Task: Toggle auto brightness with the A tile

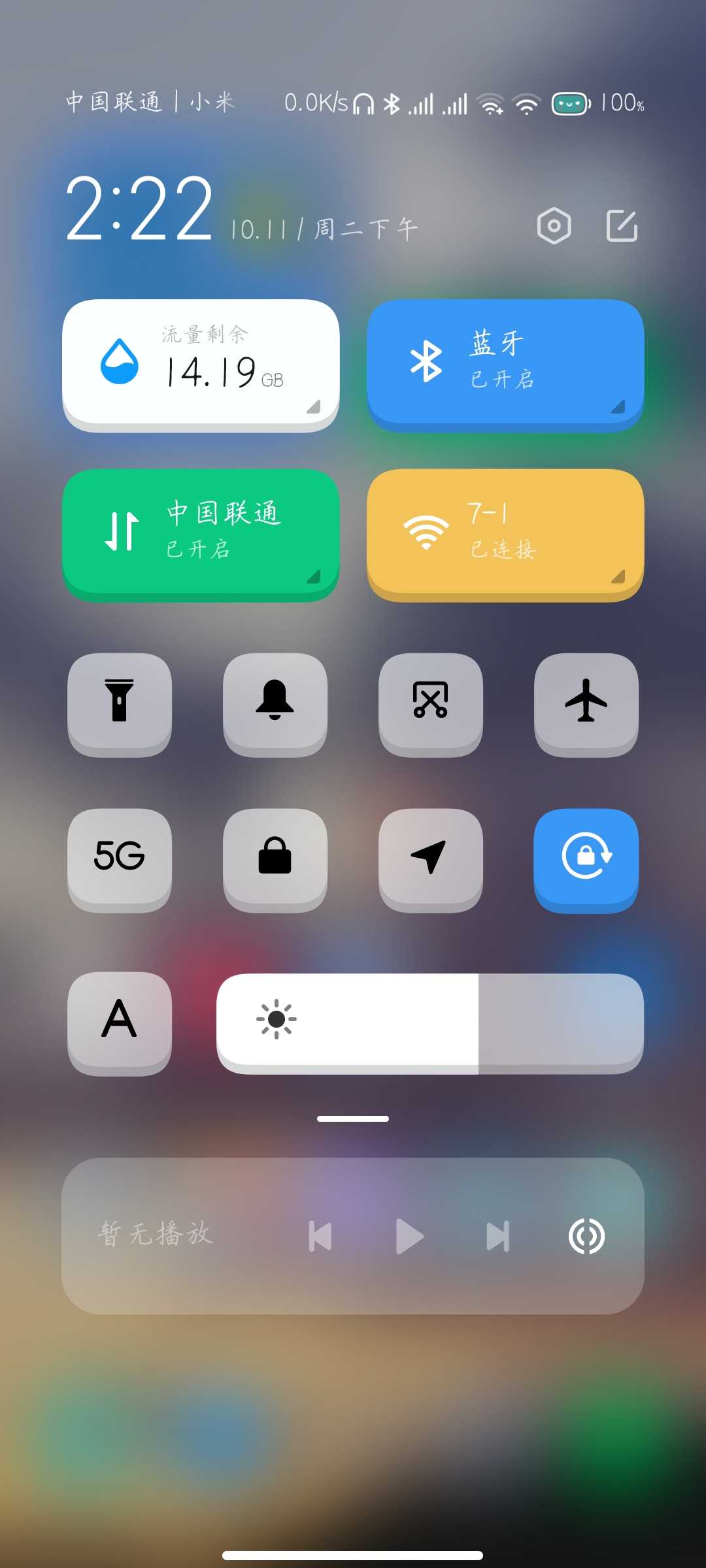Action: point(120,1021)
